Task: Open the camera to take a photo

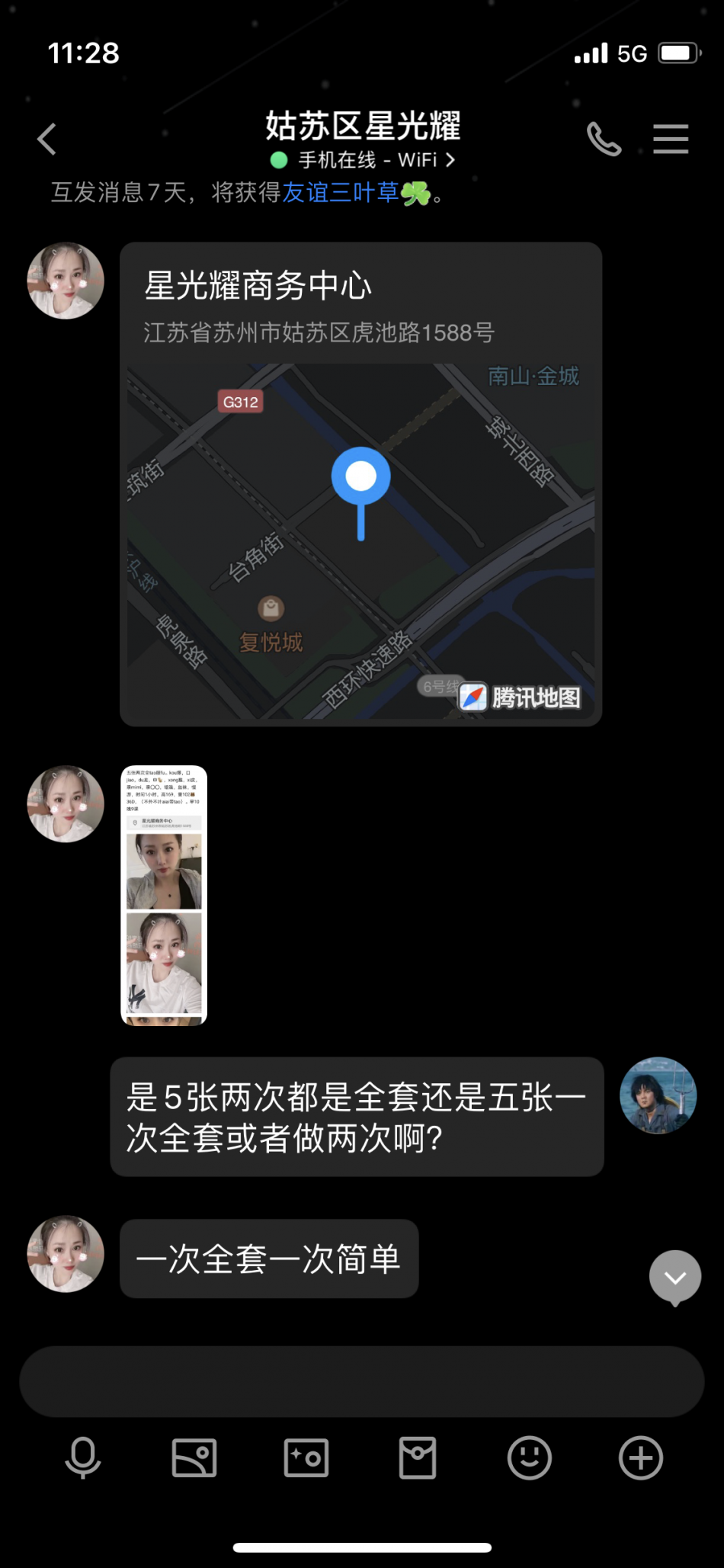Action: (x=306, y=1458)
